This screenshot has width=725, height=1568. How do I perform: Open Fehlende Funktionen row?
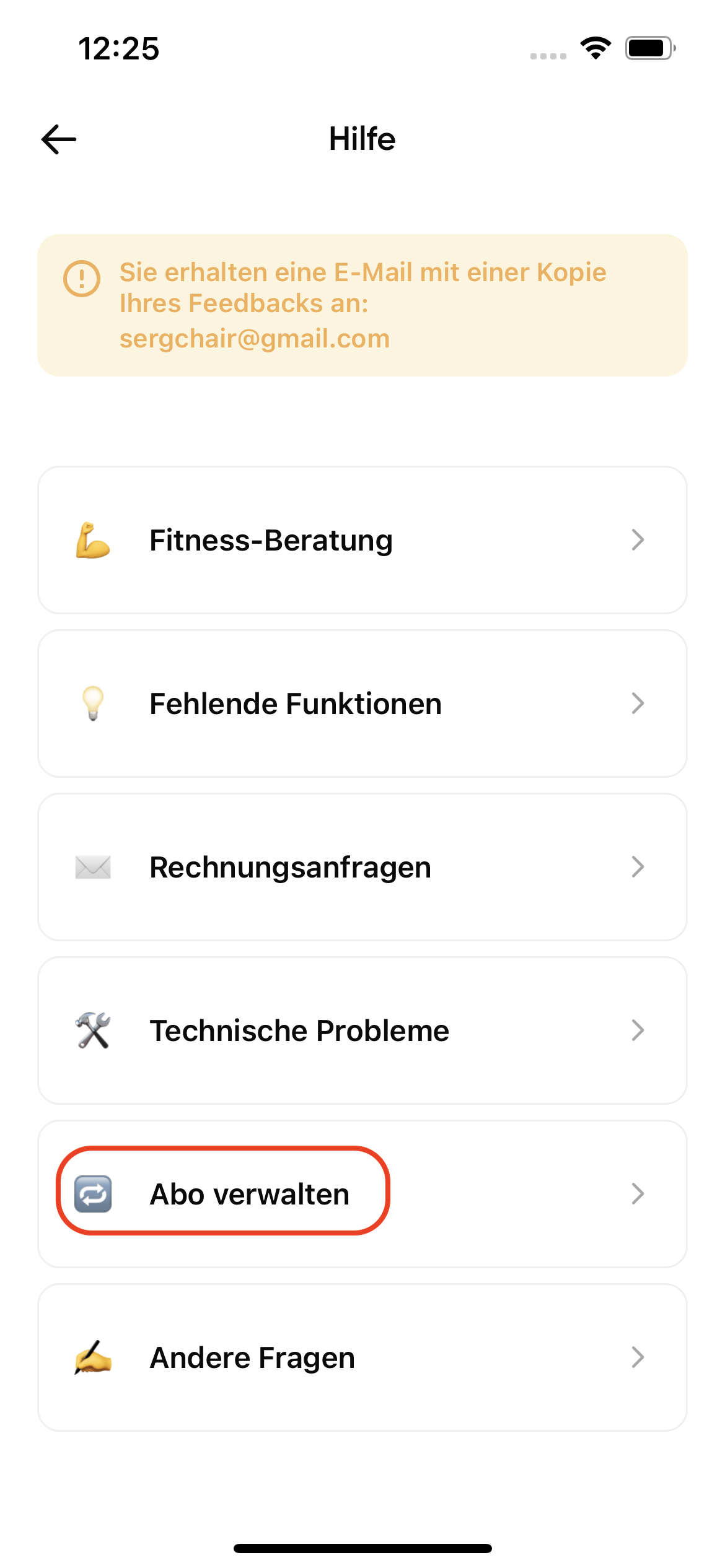(x=362, y=703)
